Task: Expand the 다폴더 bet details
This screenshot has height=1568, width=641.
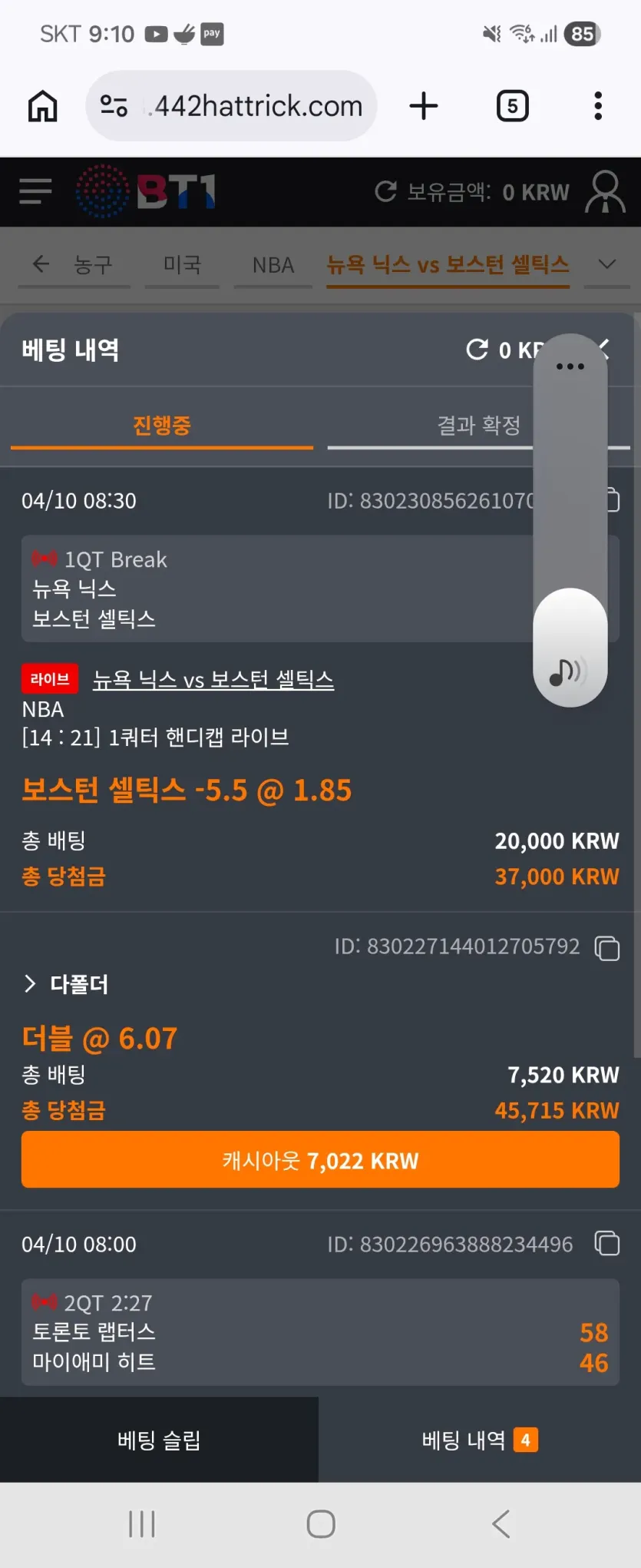Action: [x=66, y=984]
